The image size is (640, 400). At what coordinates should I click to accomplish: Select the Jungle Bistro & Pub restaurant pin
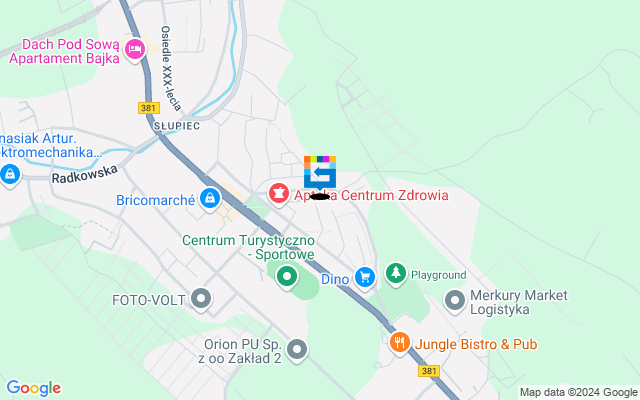pyautogui.click(x=401, y=343)
